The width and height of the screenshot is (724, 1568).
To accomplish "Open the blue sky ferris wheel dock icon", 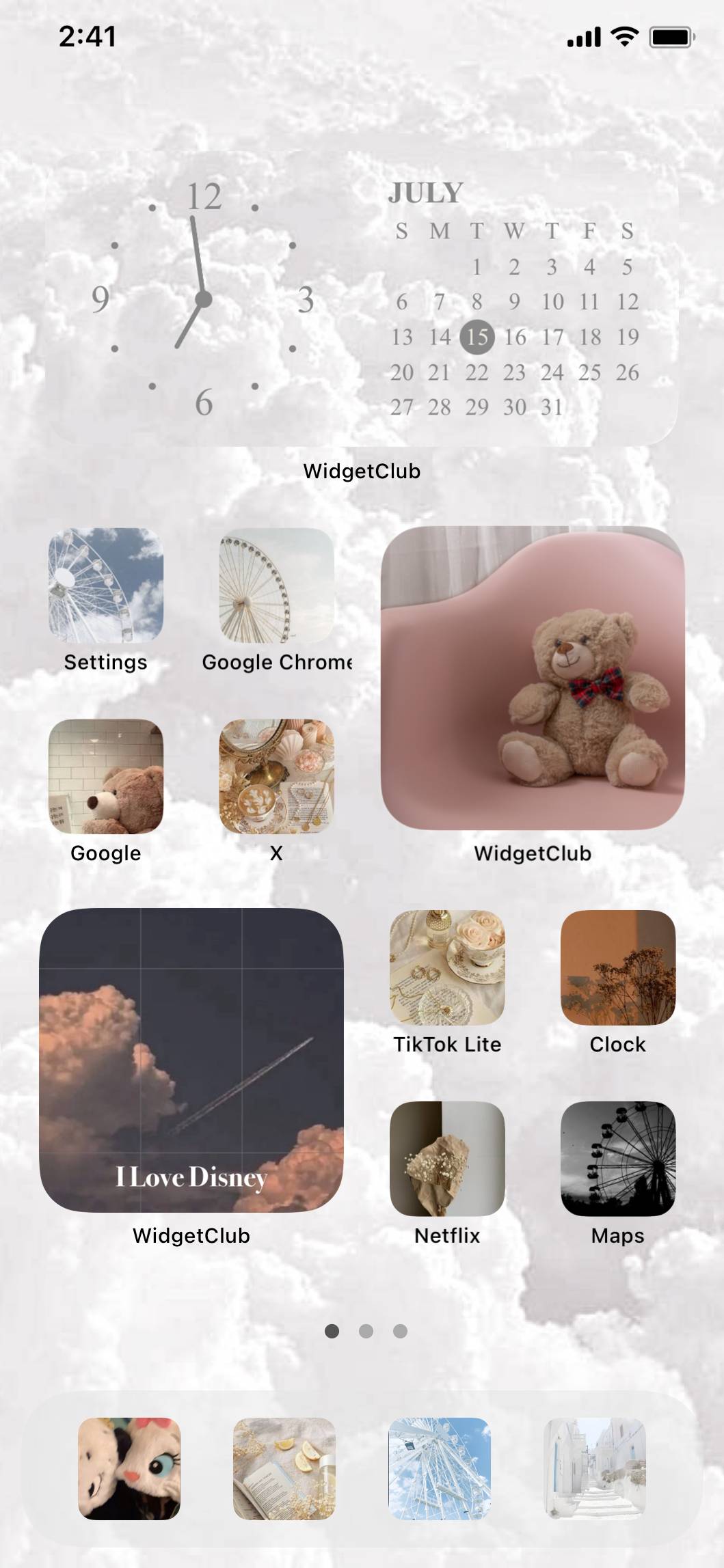I will (440, 1468).
